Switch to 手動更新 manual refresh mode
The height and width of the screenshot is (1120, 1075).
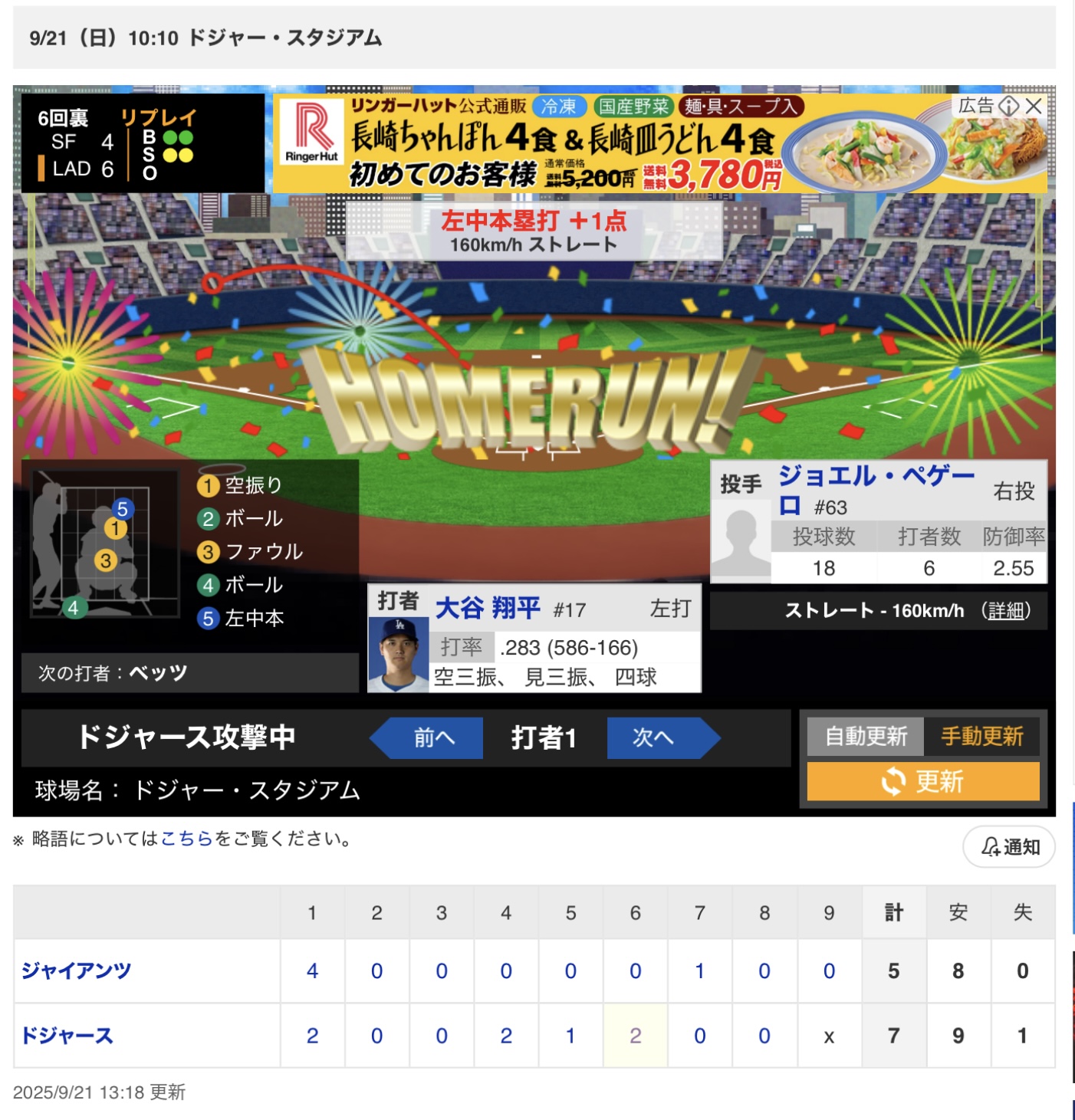pyautogui.click(x=982, y=737)
